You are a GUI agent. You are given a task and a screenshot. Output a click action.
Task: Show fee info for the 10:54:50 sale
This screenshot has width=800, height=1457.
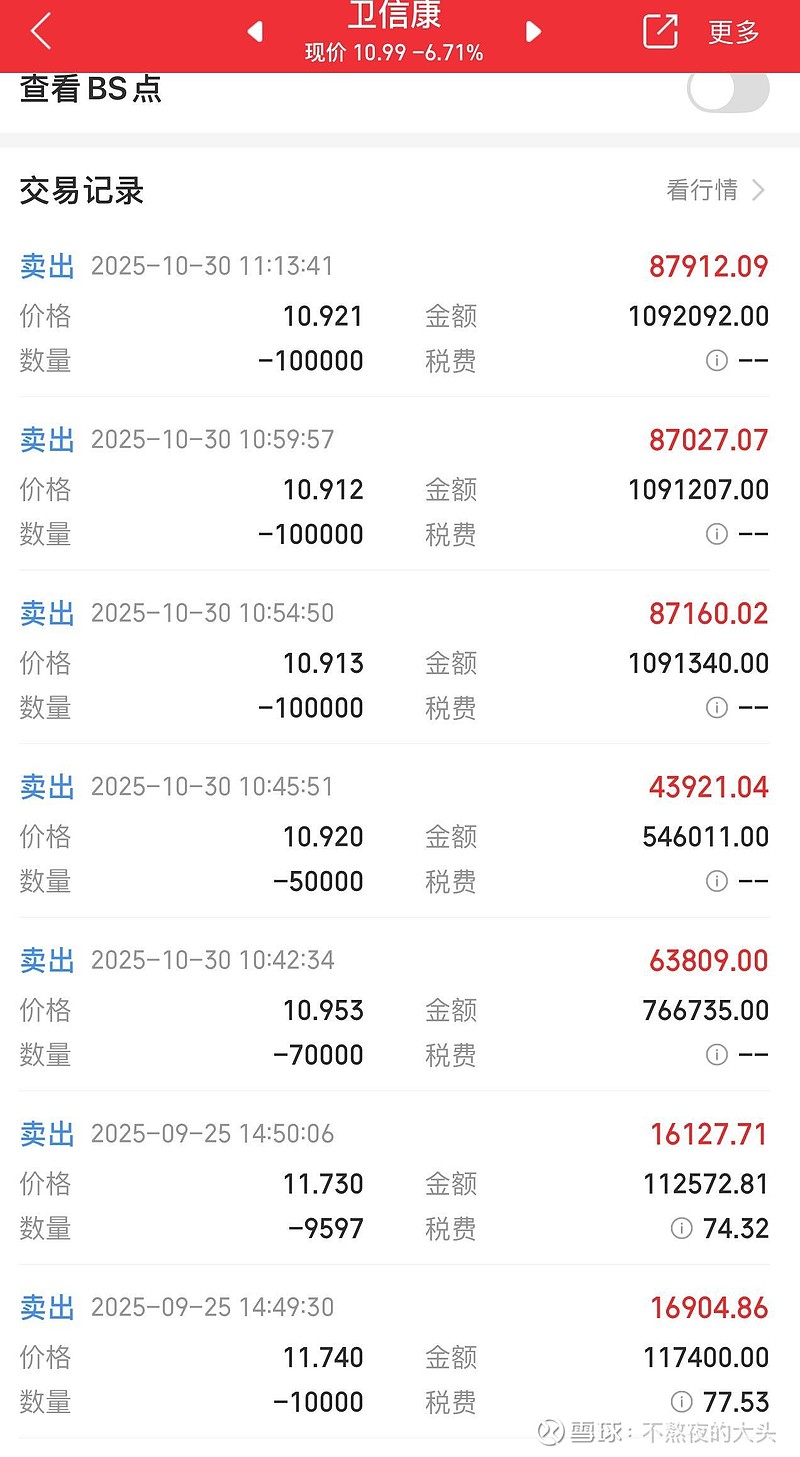coord(716,708)
